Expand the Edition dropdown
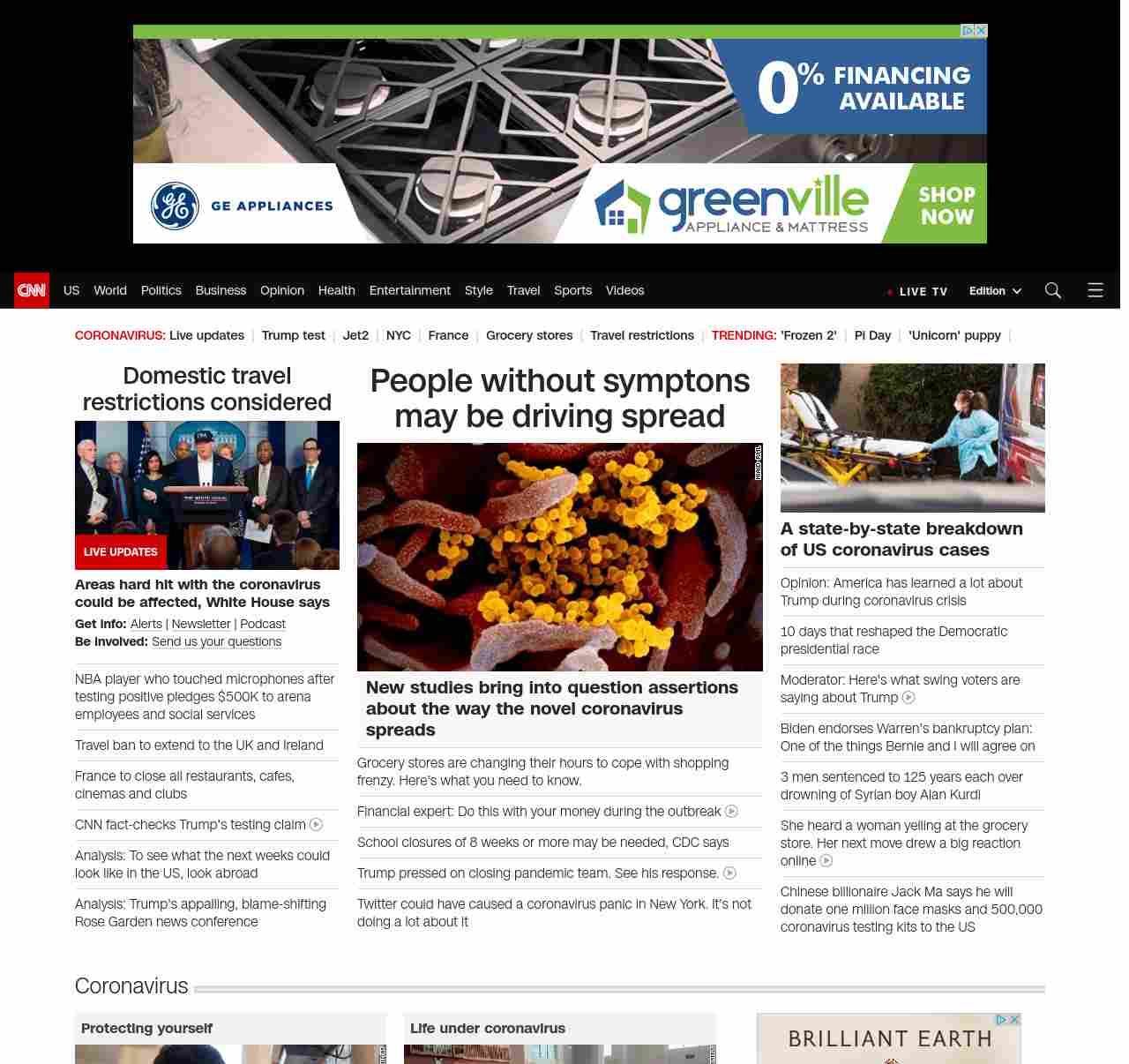This screenshot has height=1064, width=1129. [x=995, y=291]
